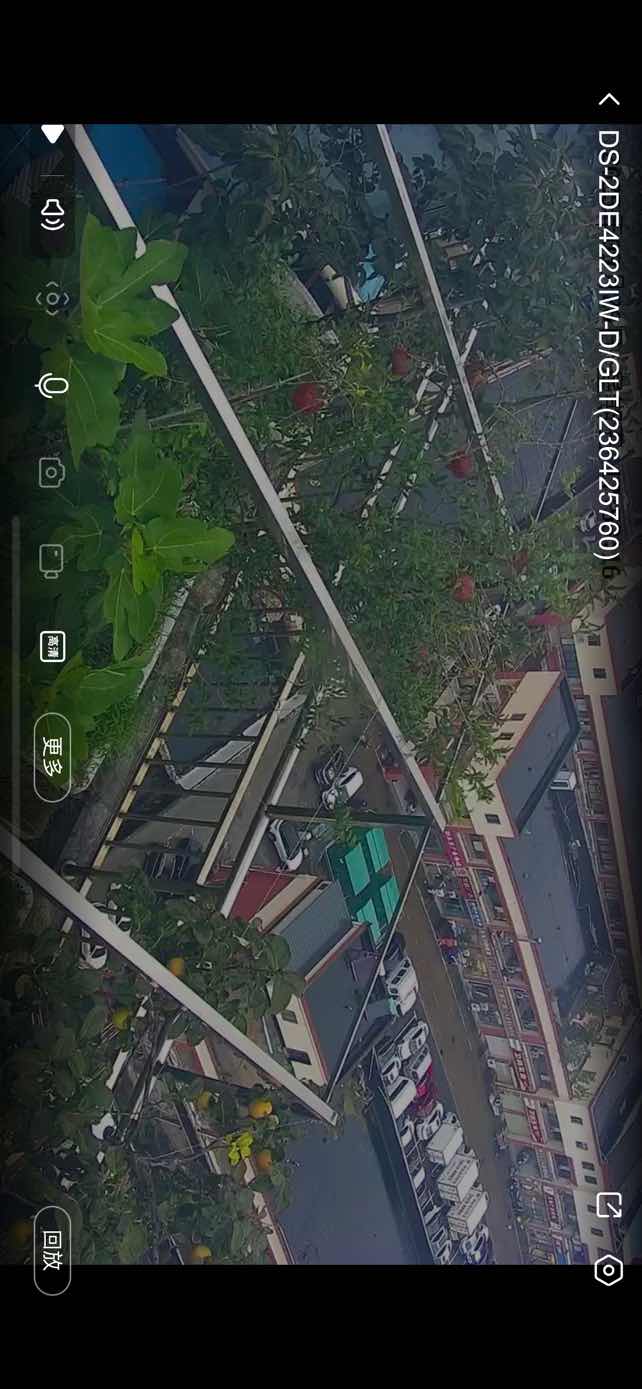Change the 高清 video quality

(52, 647)
